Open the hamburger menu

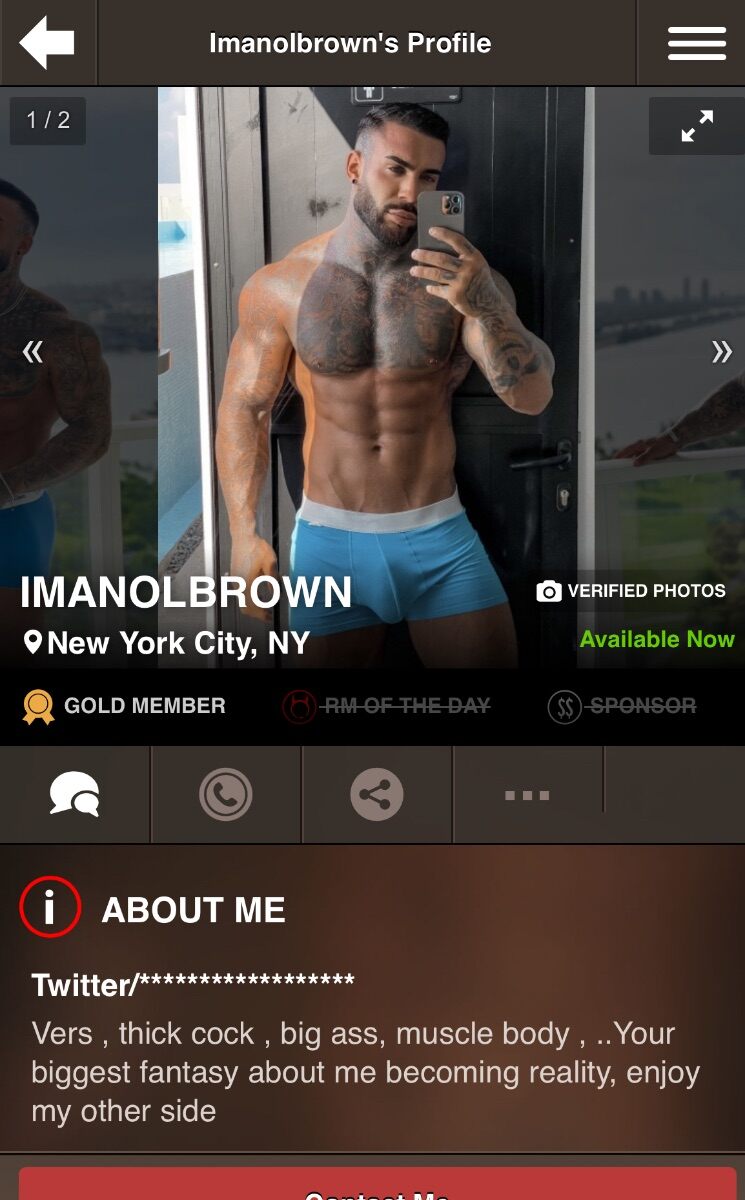point(697,43)
